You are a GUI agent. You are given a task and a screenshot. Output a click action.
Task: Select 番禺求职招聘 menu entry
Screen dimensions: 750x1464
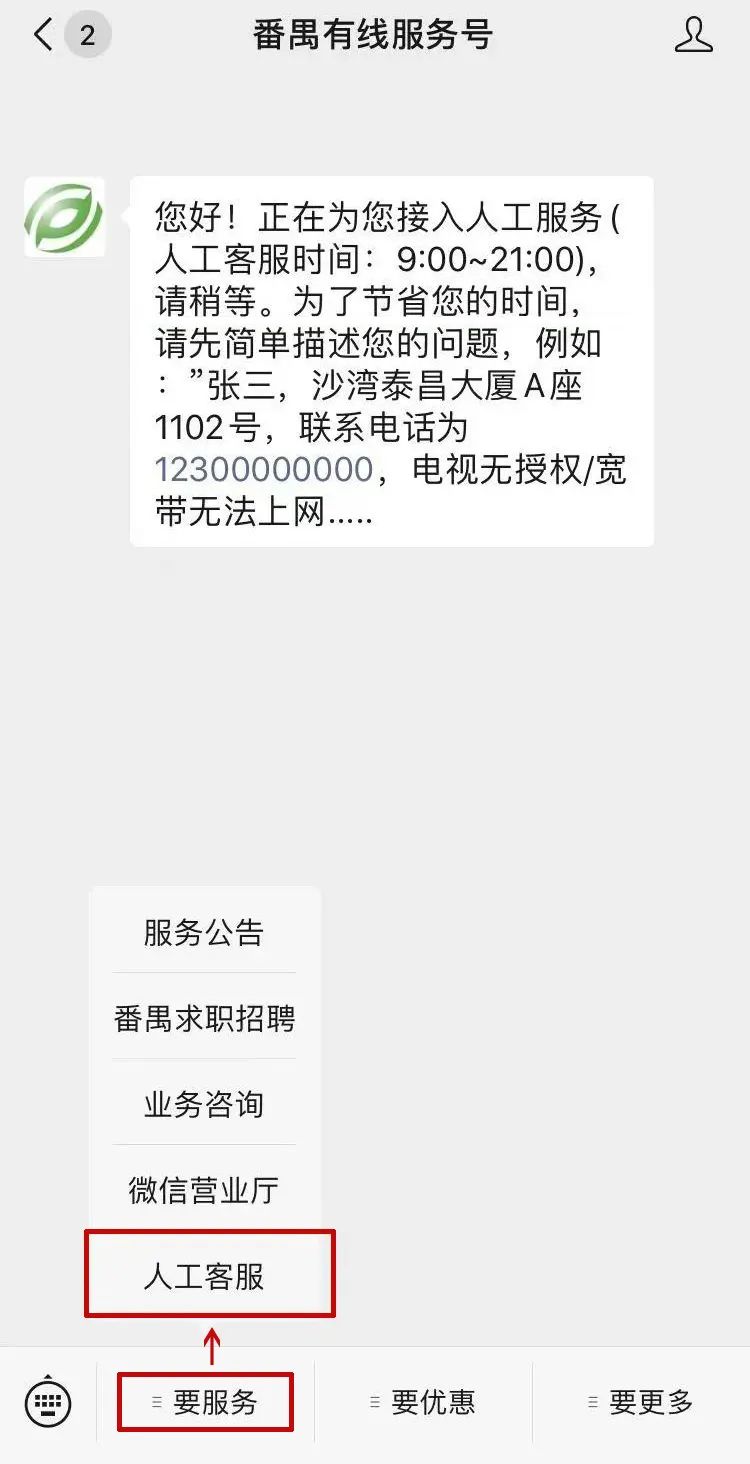click(205, 1017)
